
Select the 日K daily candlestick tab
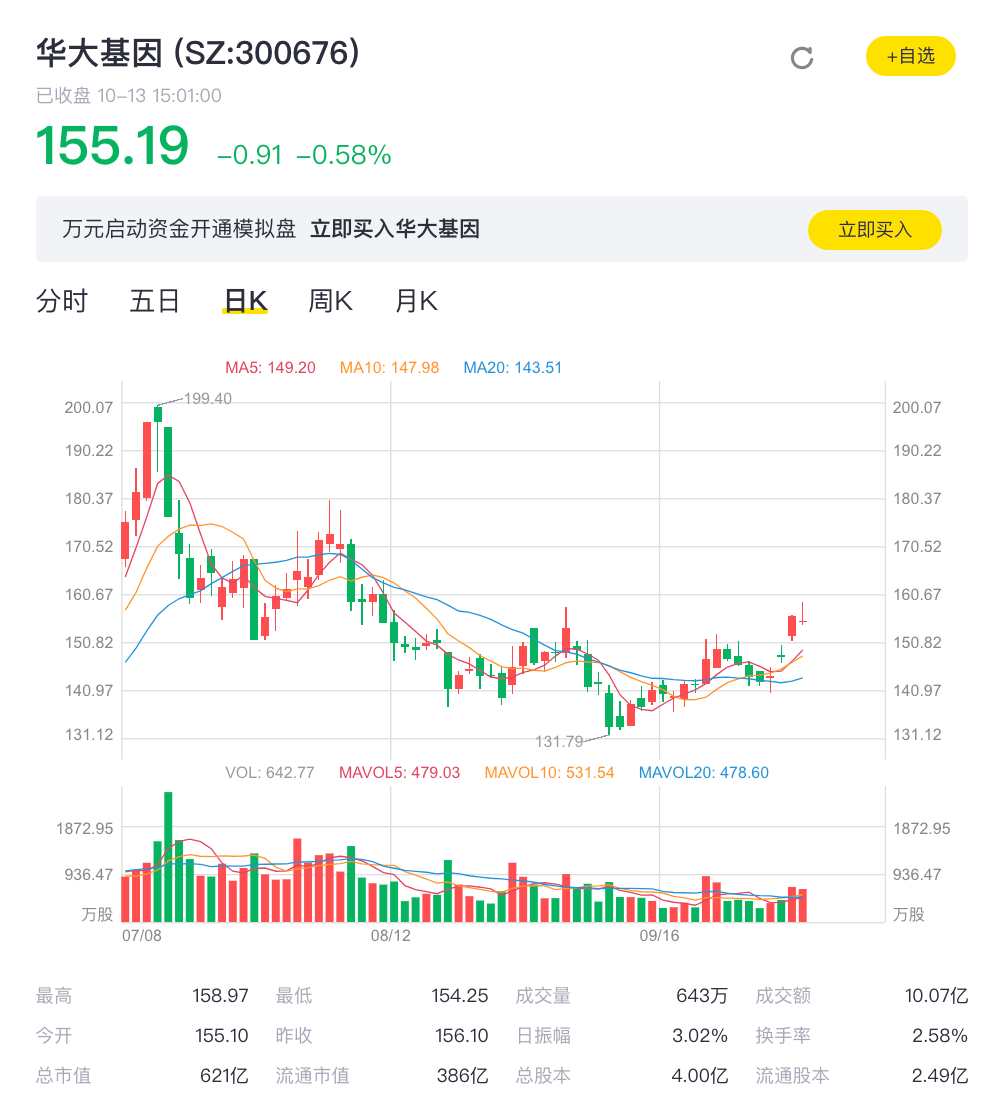pyautogui.click(x=242, y=301)
